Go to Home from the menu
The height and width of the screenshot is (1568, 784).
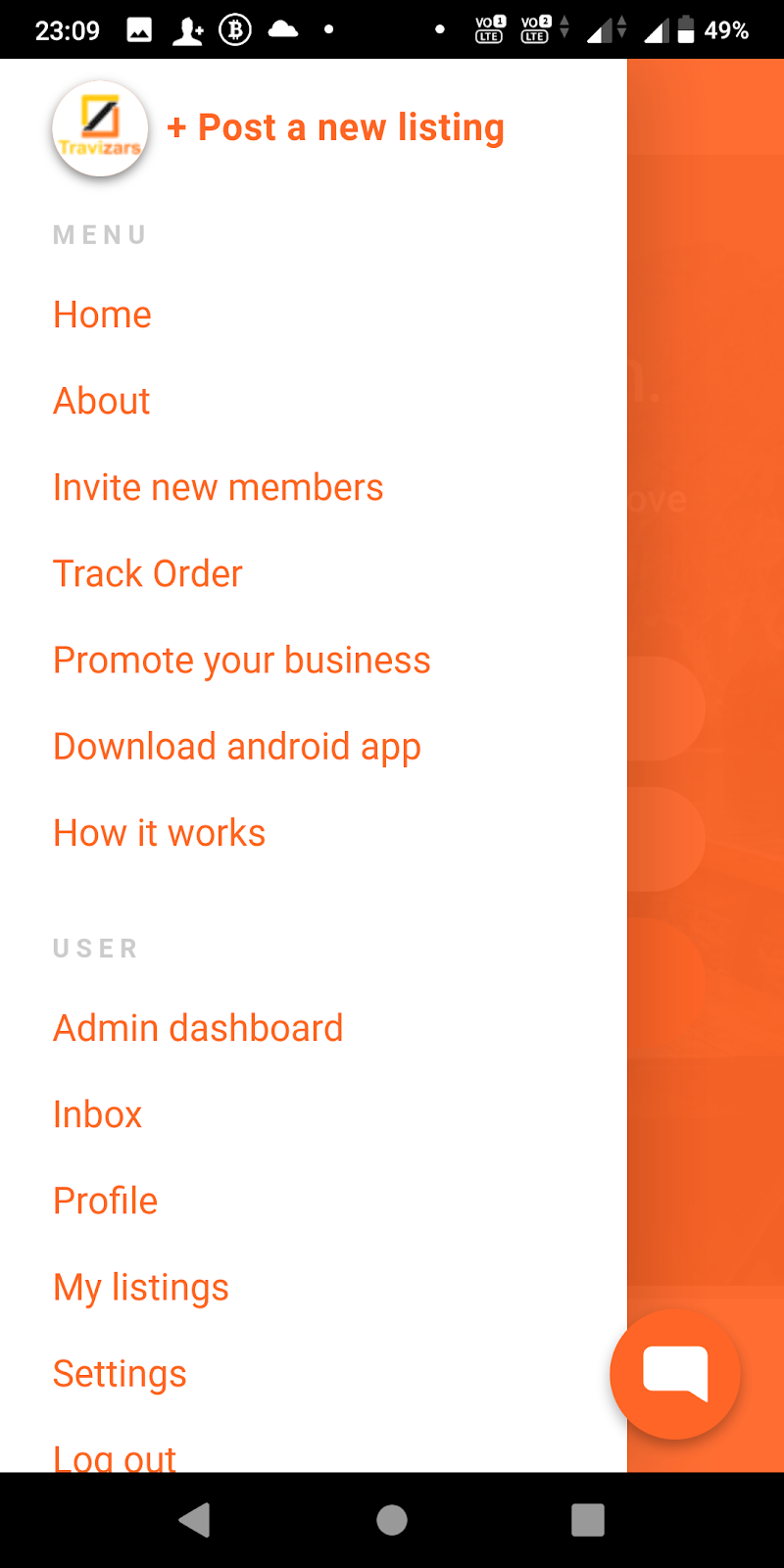pyautogui.click(x=102, y=315)
